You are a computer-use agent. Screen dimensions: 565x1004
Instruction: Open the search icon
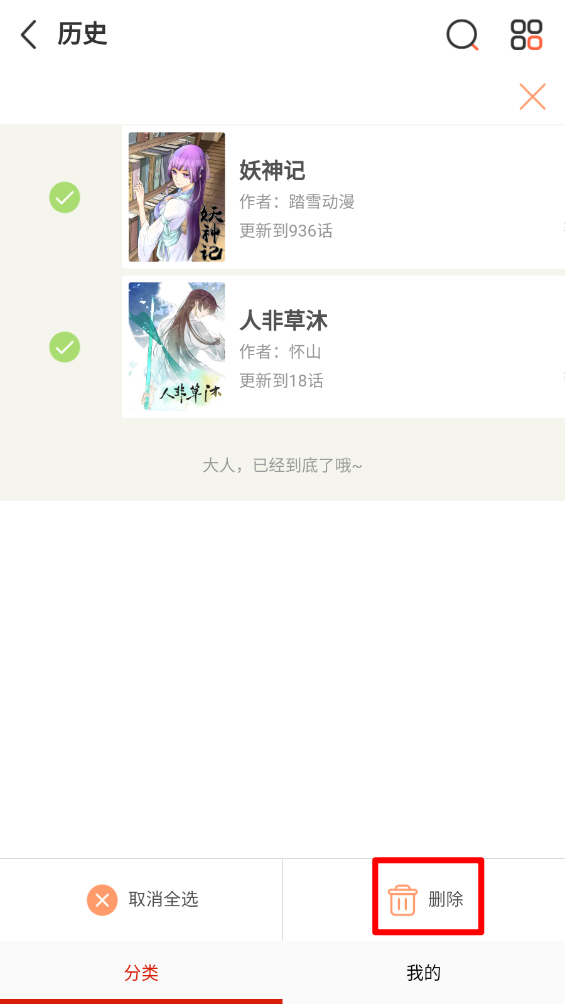pos(463,35)
